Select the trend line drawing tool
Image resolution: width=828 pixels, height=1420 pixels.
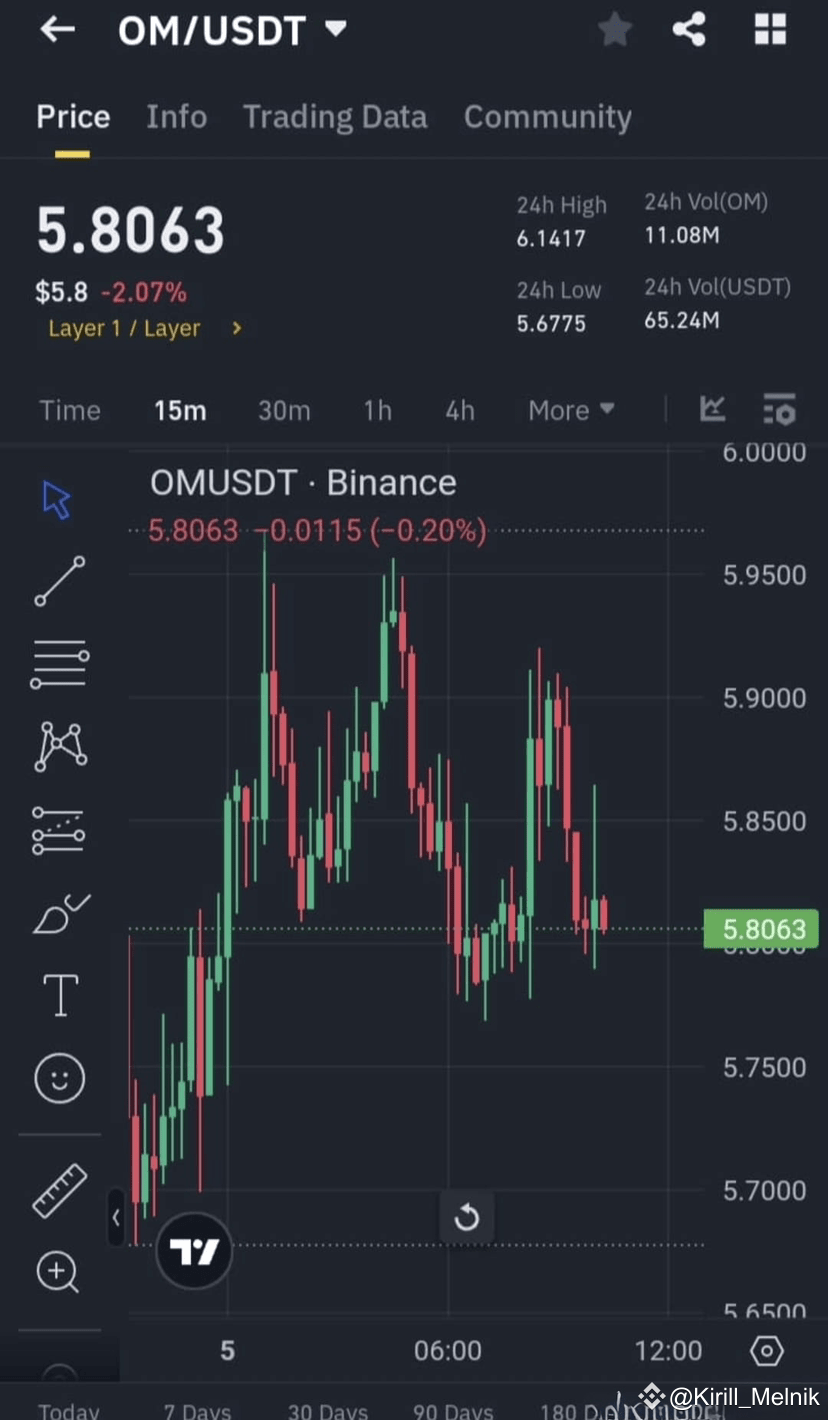click(x=58, y=580)
